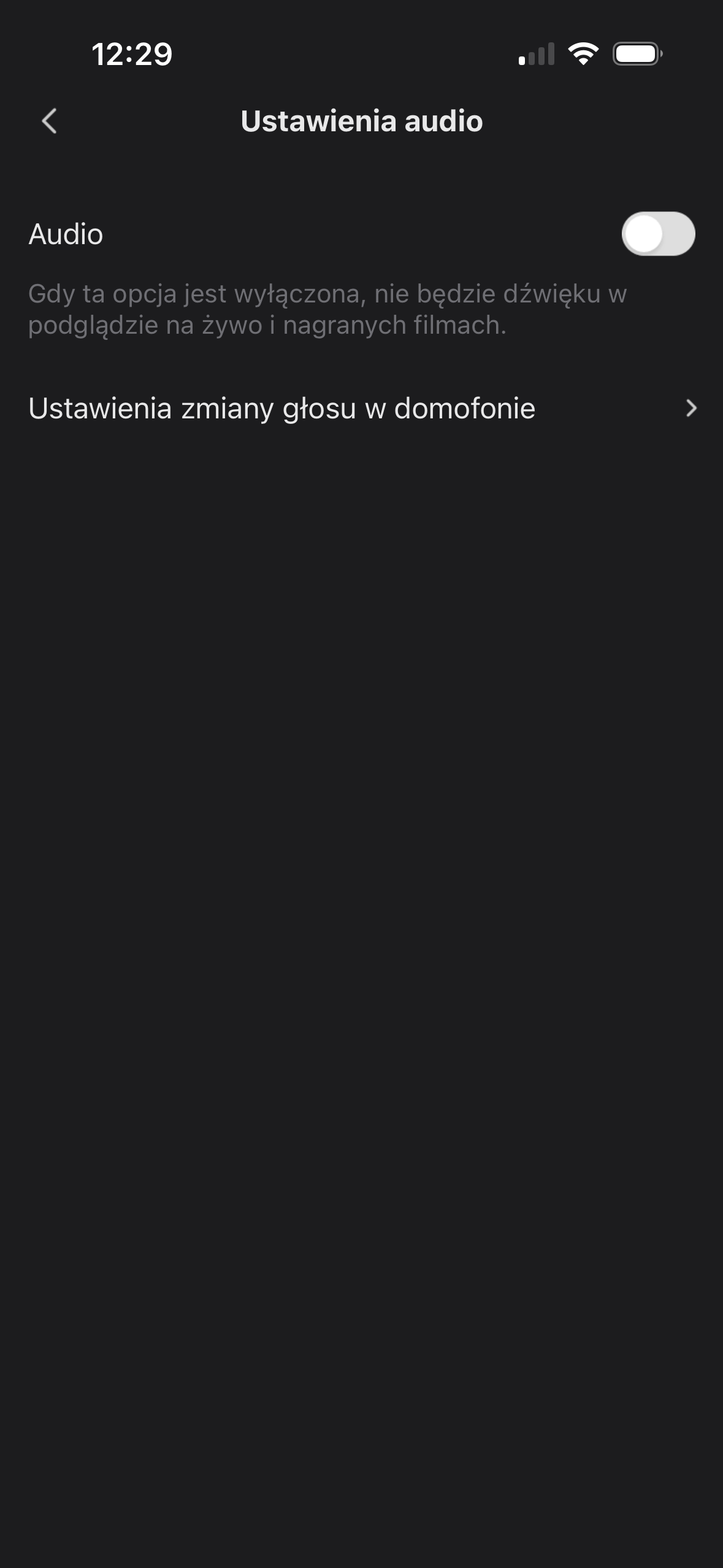Enable the Audio switch
The image size is (723, 1568).
tap(657, 234)
